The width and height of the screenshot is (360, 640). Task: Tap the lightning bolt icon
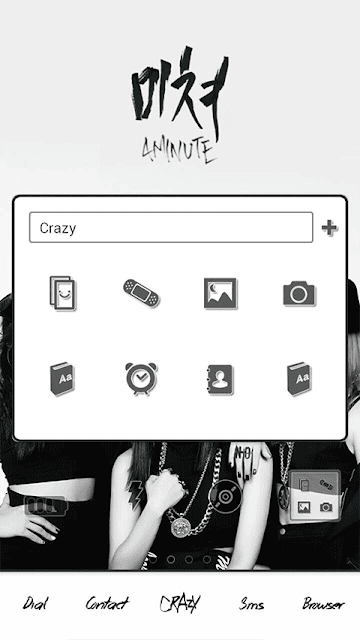click(x=136, y=493)
